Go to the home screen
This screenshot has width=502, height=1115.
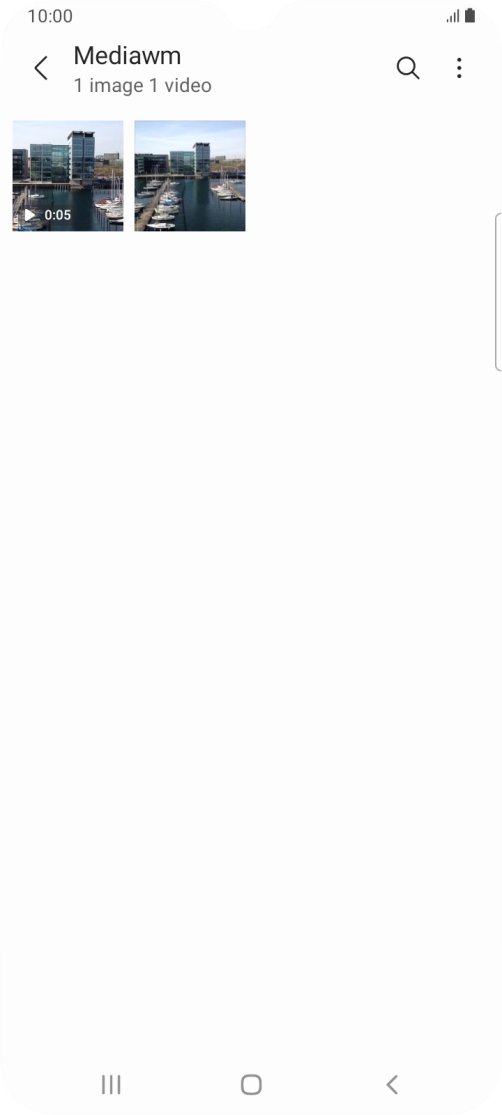point(251,1084)
